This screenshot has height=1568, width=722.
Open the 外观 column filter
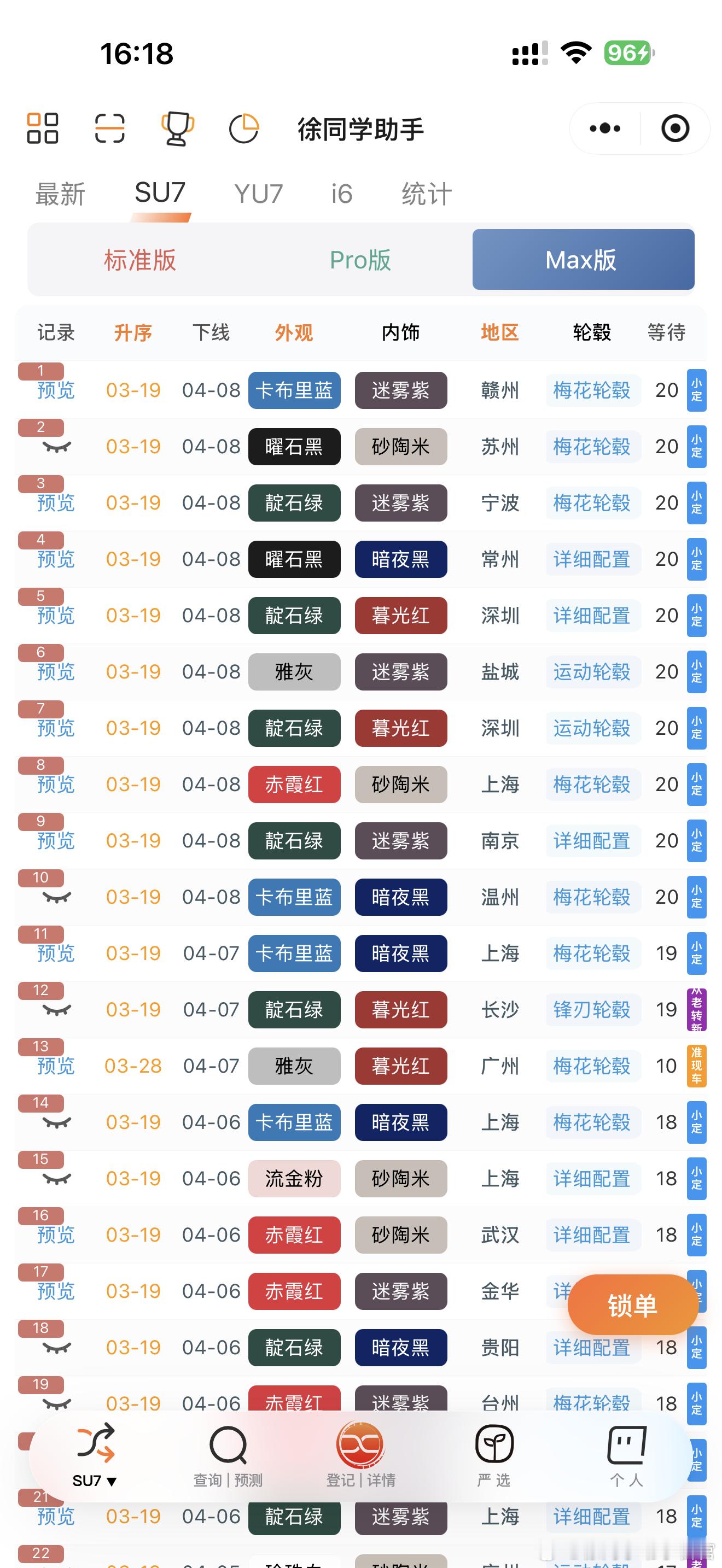click(293, 332)
